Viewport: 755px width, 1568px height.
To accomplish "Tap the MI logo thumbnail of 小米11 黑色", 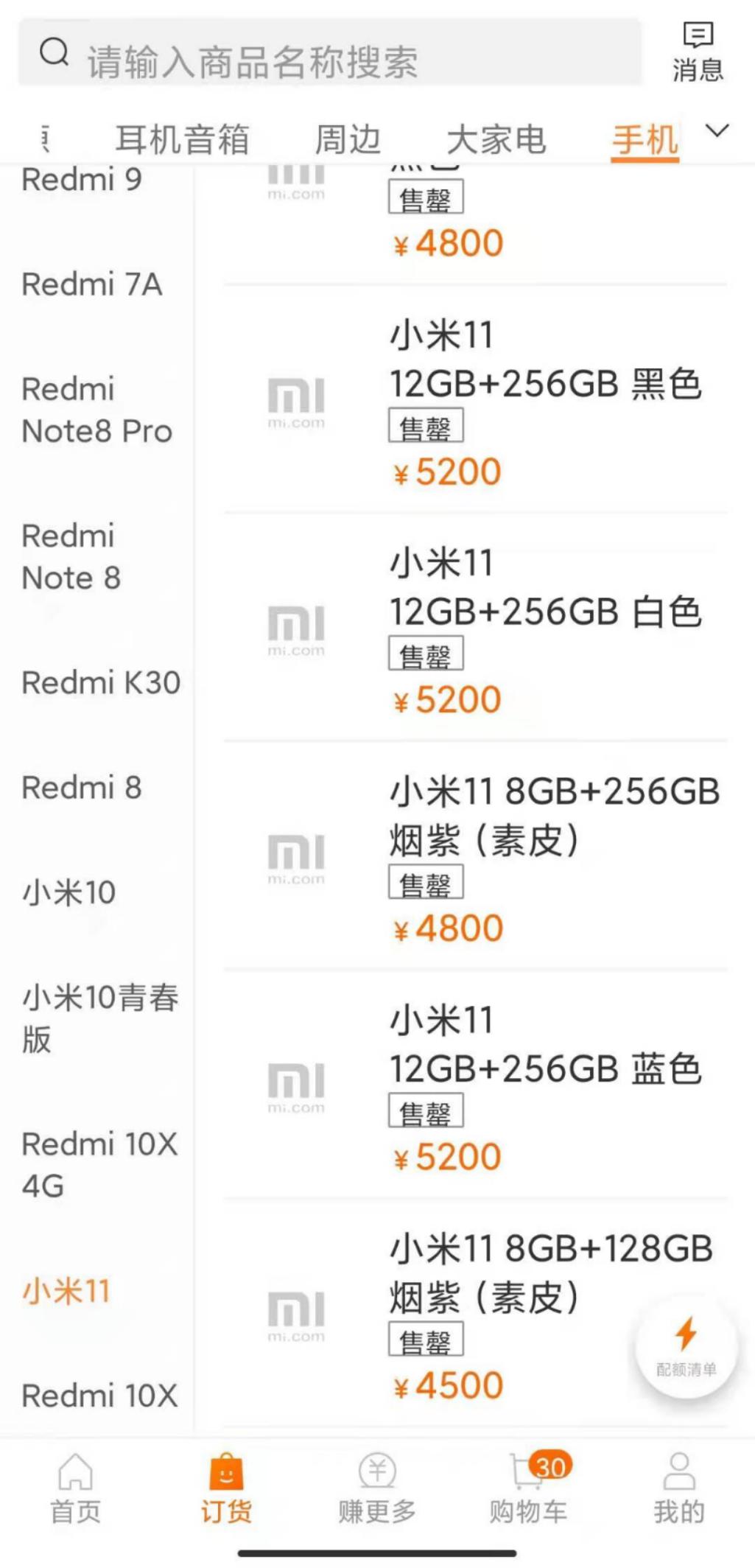I will tap(298, 400).
